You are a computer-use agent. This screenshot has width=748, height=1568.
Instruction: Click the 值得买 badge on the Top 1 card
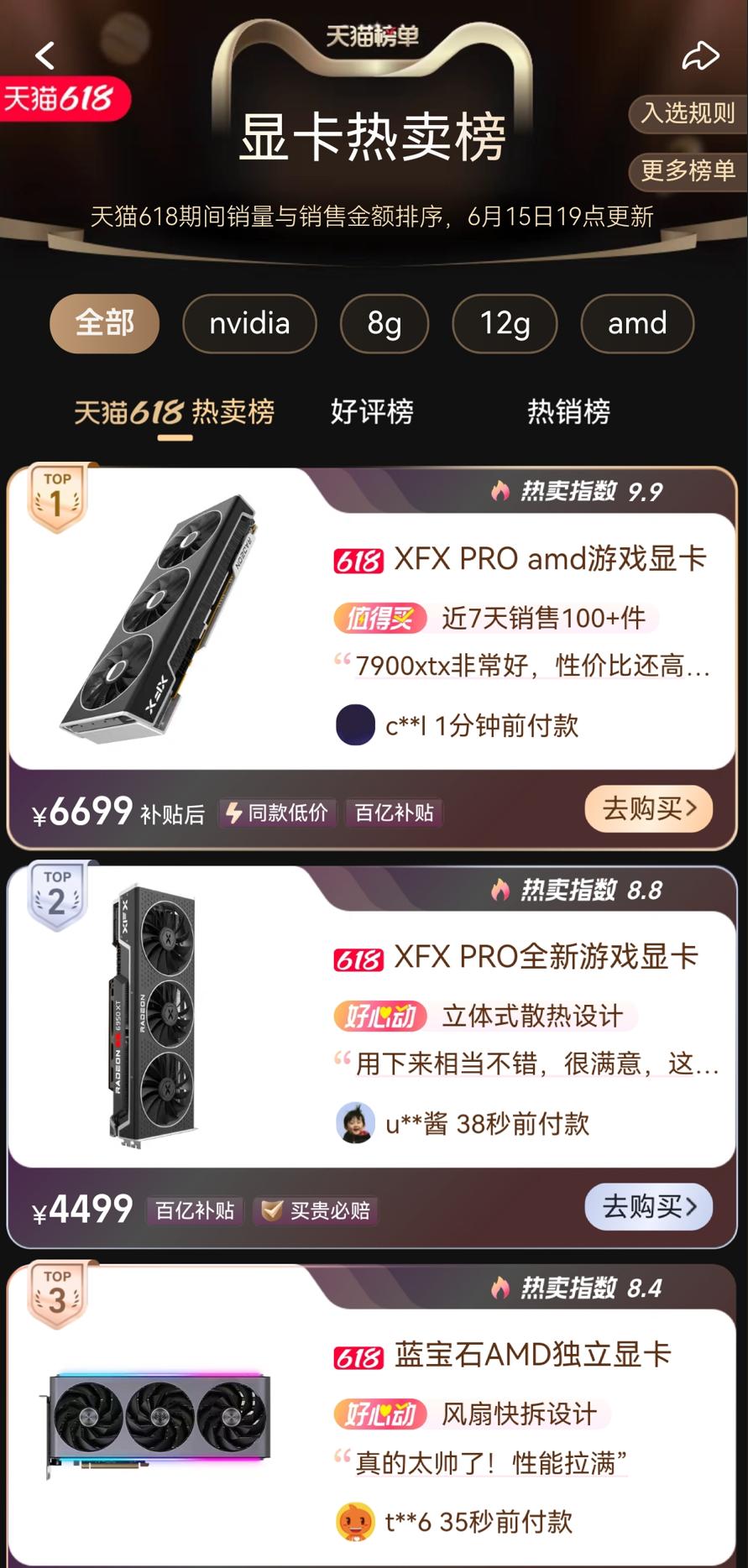[382, 619]
